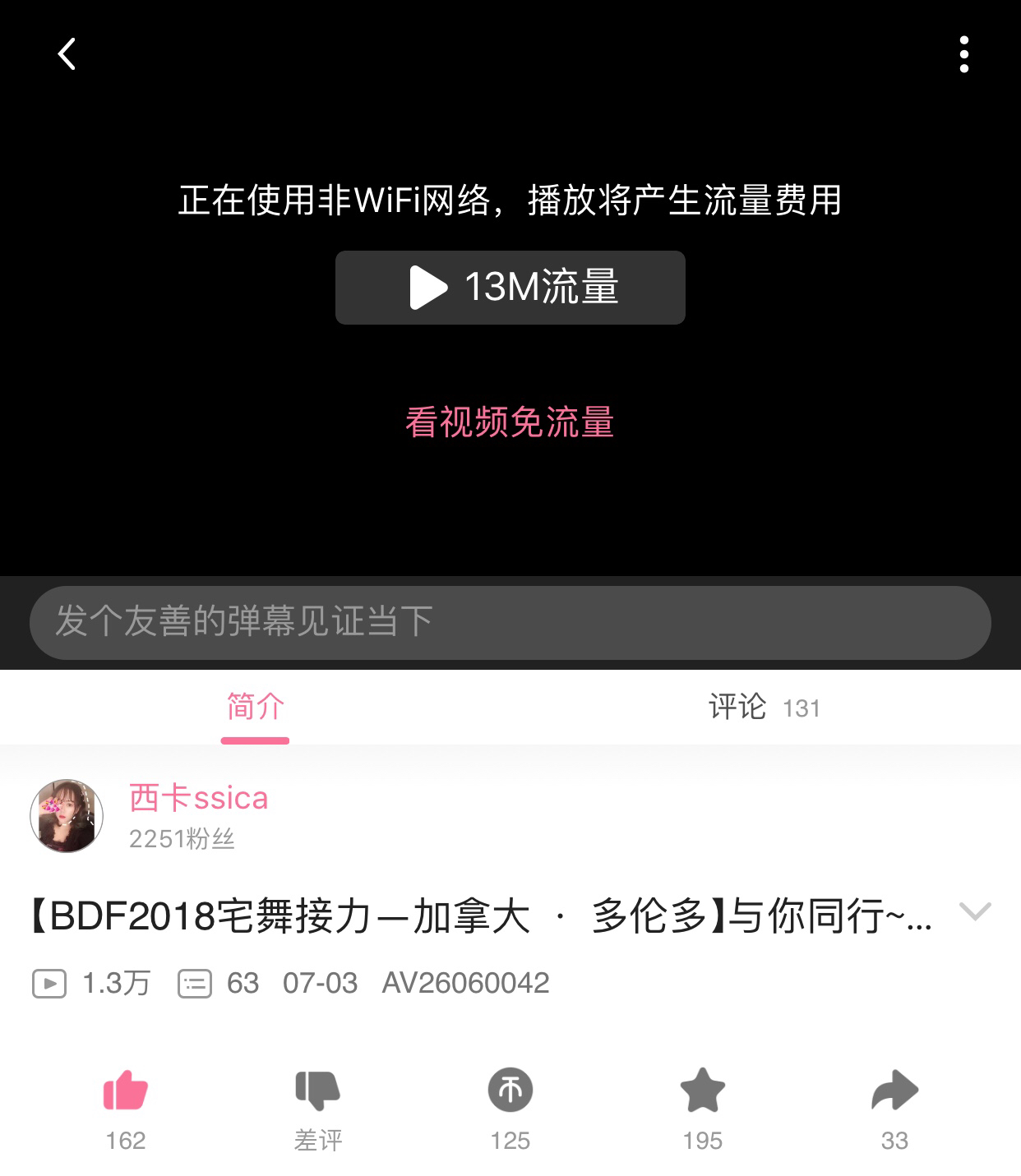Dislike the video via 差评
This screenshot has width=1021, height=1176.
pyautogui.click(x=317, y=1091)
